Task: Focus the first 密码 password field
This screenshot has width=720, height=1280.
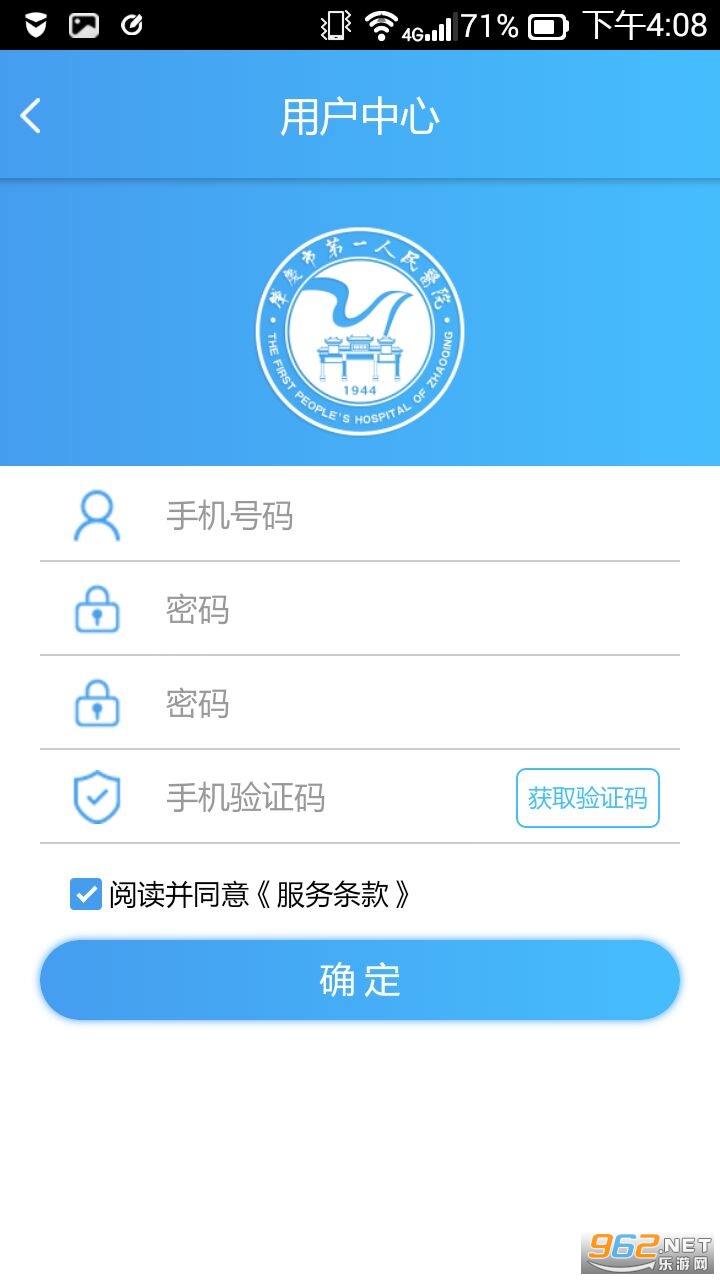Action: click(x=360, y=609)
